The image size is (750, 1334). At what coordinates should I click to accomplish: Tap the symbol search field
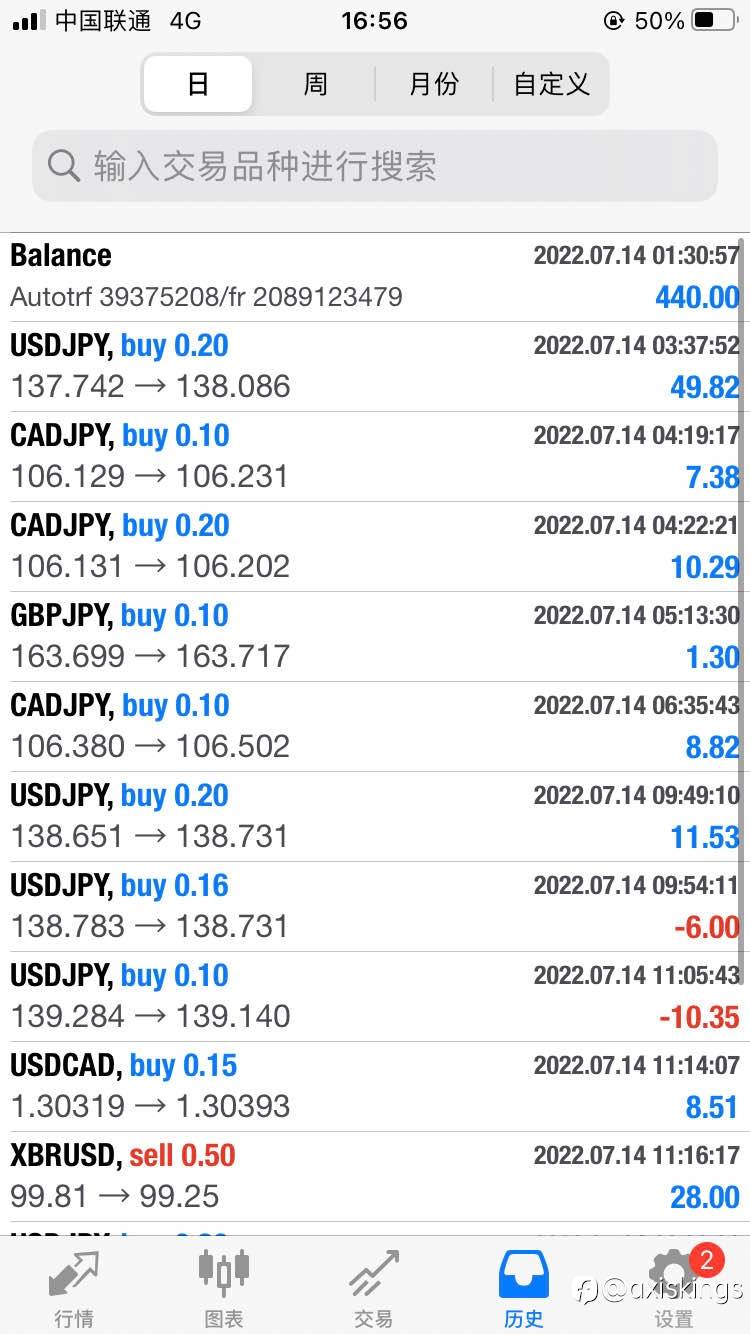click(375, 166)
